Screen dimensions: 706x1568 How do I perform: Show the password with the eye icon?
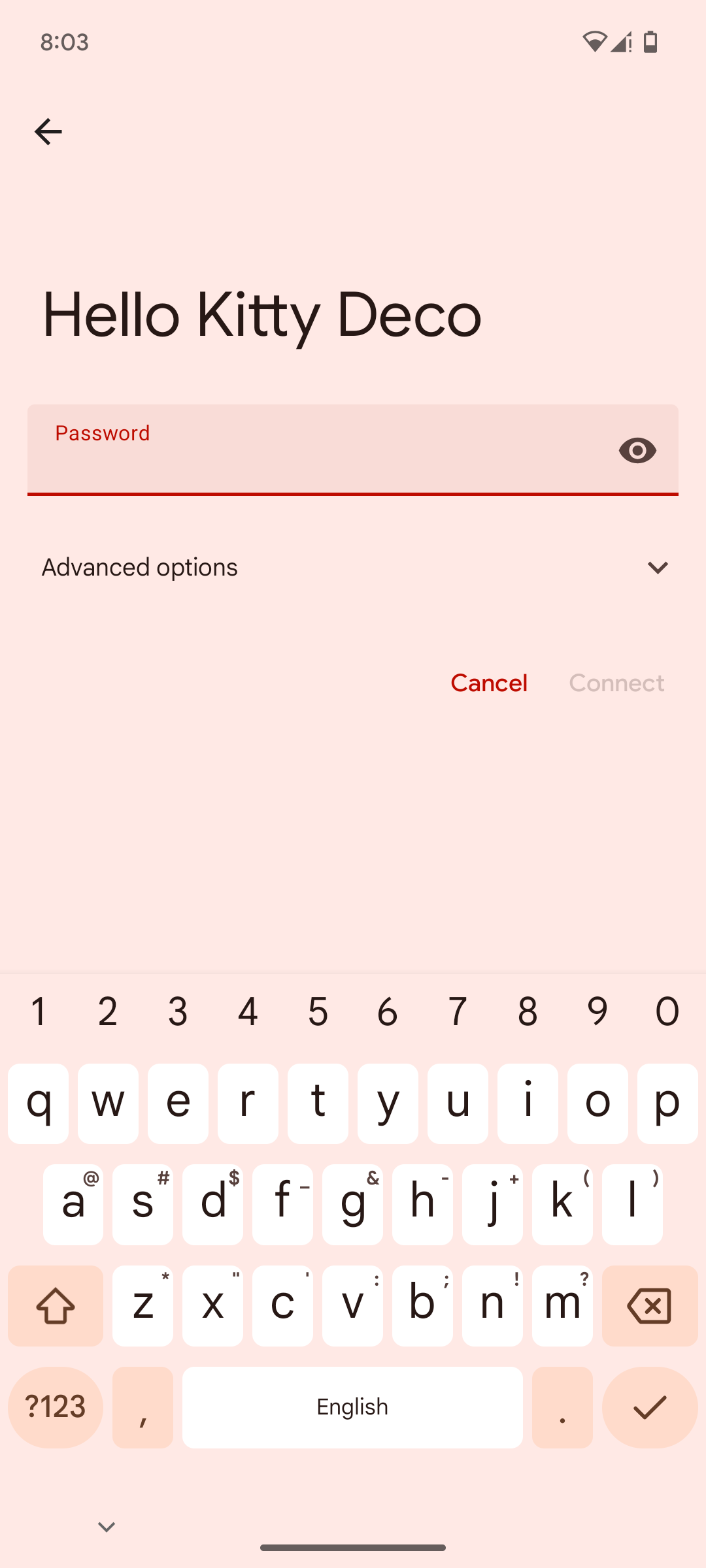[637, 451]
